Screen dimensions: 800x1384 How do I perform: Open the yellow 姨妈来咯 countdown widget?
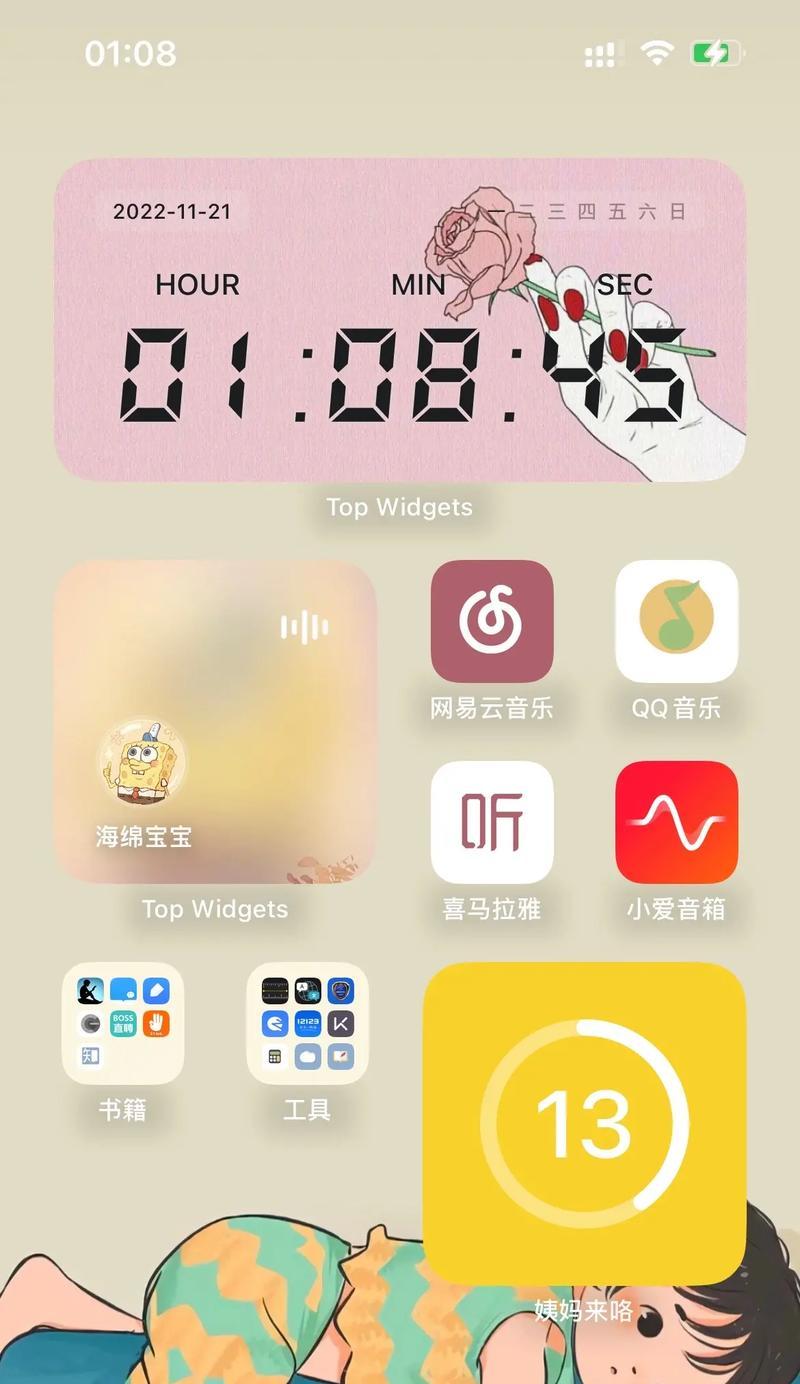[x=584, y=1122]
